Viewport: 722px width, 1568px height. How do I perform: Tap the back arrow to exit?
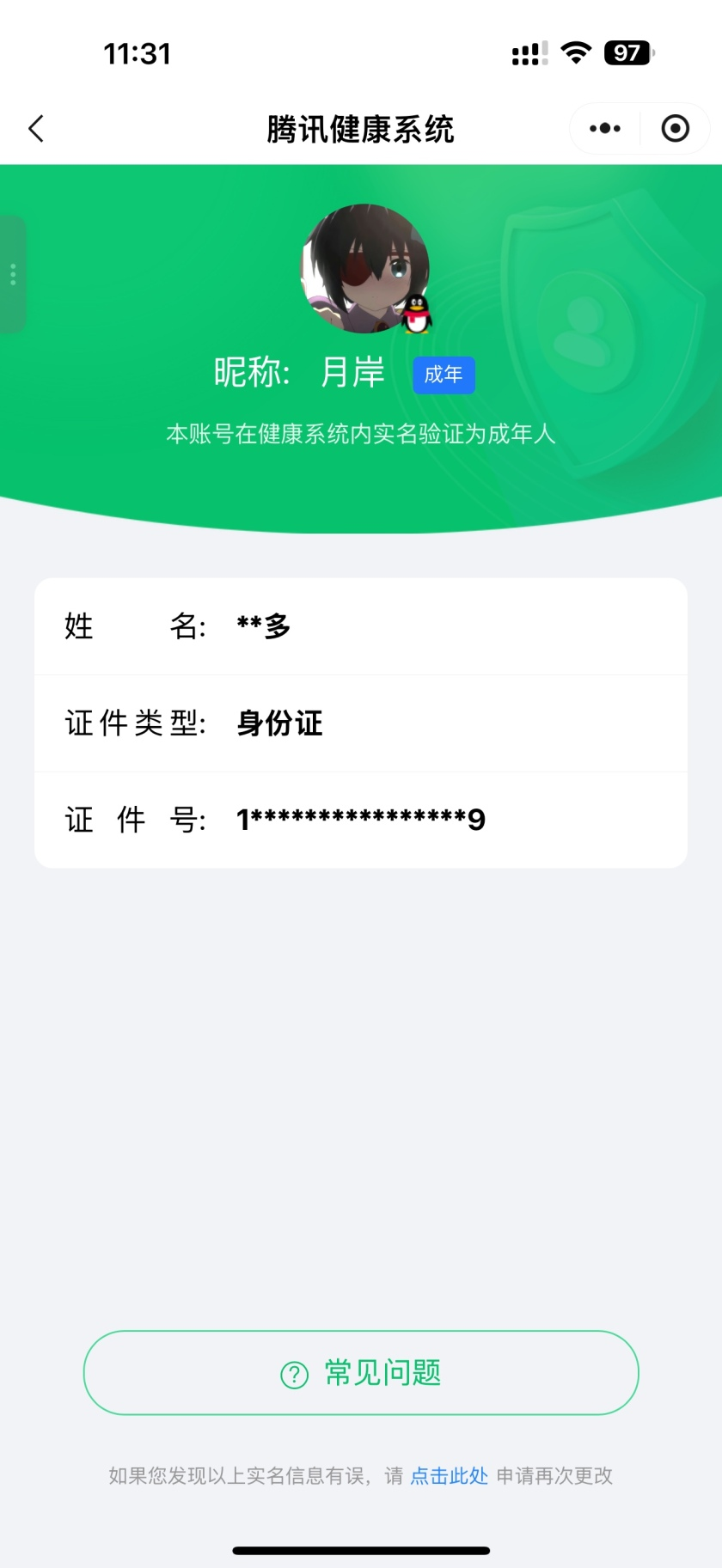coord(36,127)
